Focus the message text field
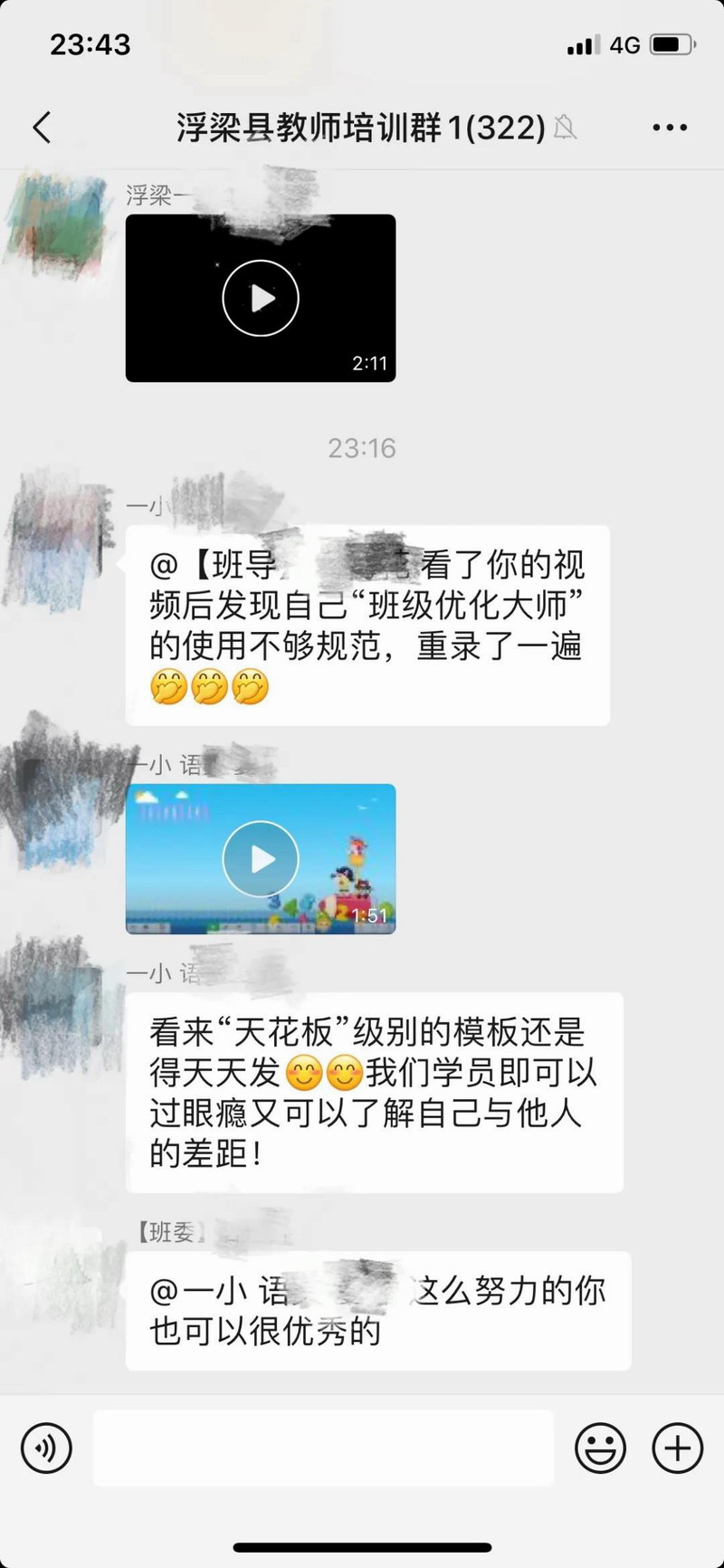The height and width of the screenshot is (1568, 724). (323, 1448)
